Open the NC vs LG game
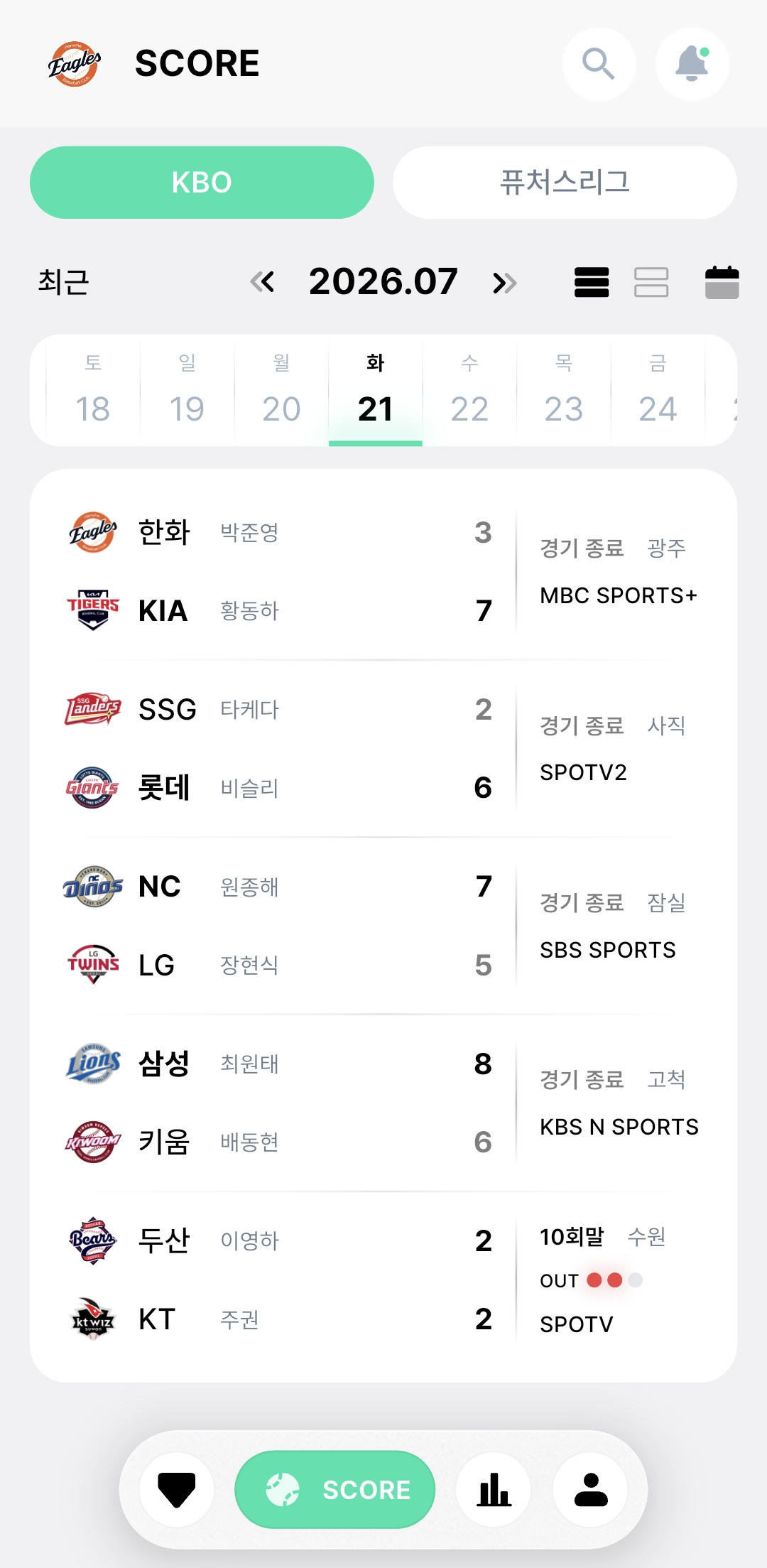This screenshot has width=767, height=1568. 383,926
